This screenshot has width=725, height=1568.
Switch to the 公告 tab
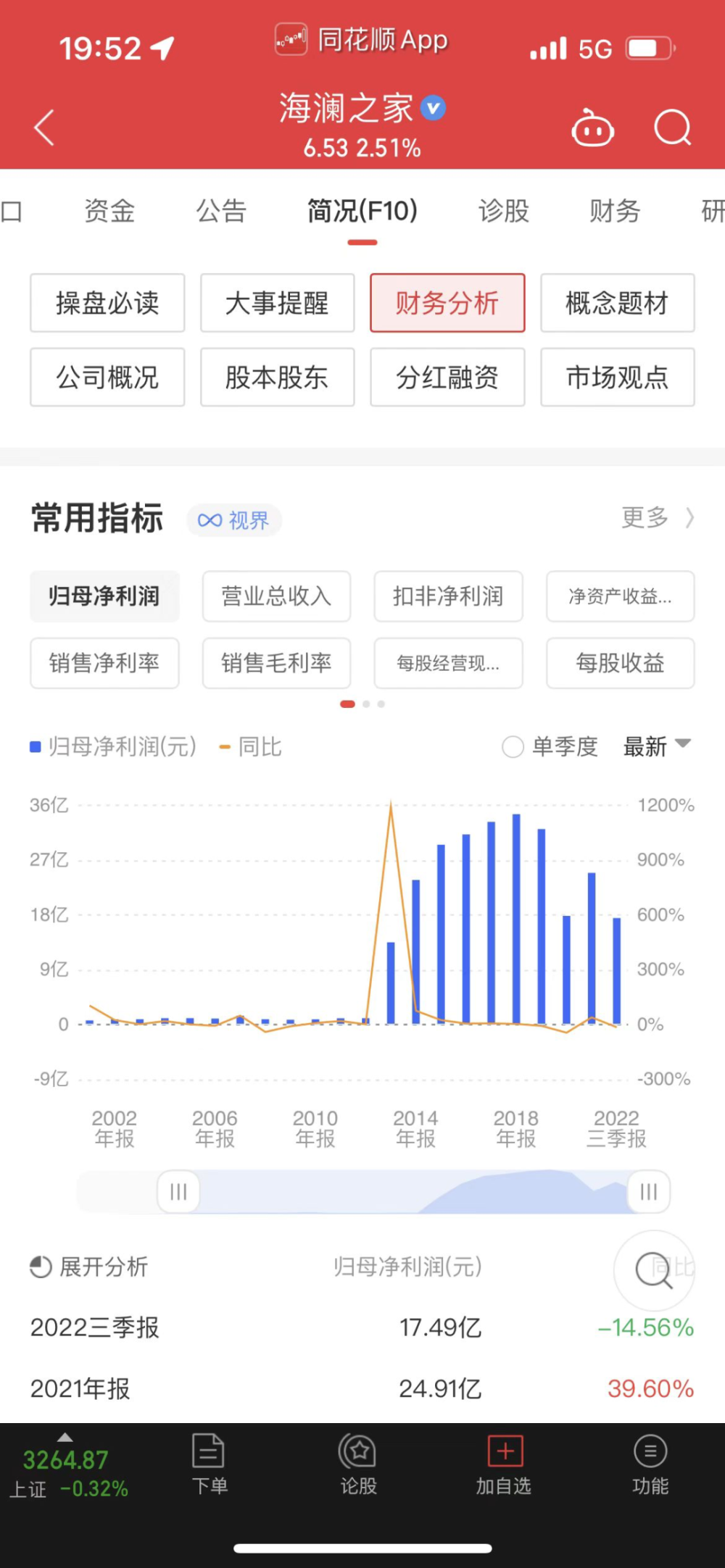coord(221,211)
